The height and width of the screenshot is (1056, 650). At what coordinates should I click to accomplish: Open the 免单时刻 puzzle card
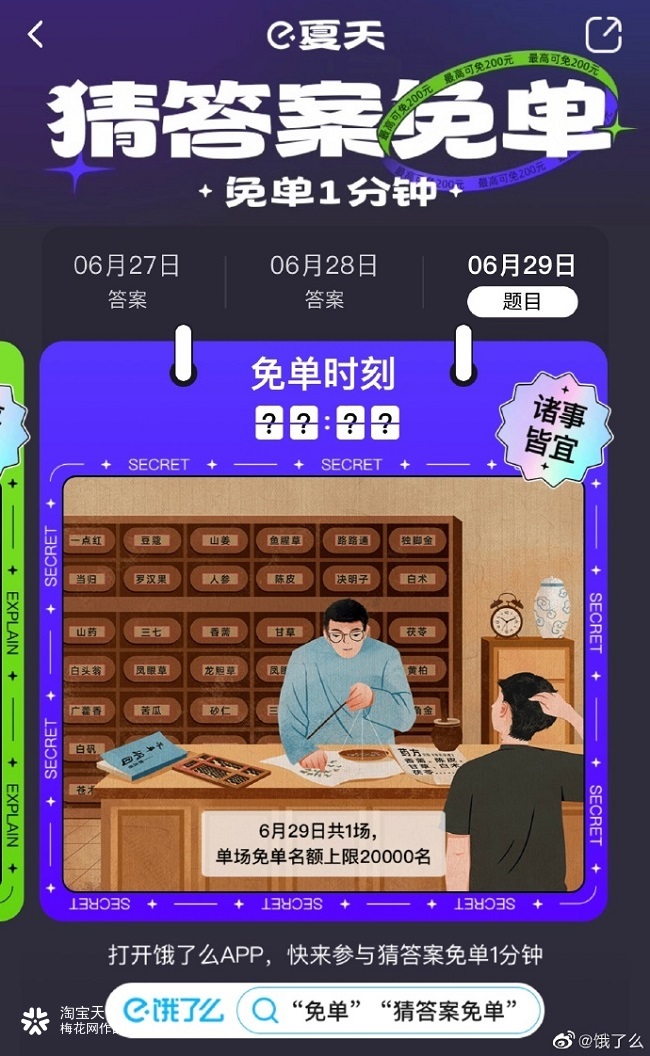pos(323,640)
